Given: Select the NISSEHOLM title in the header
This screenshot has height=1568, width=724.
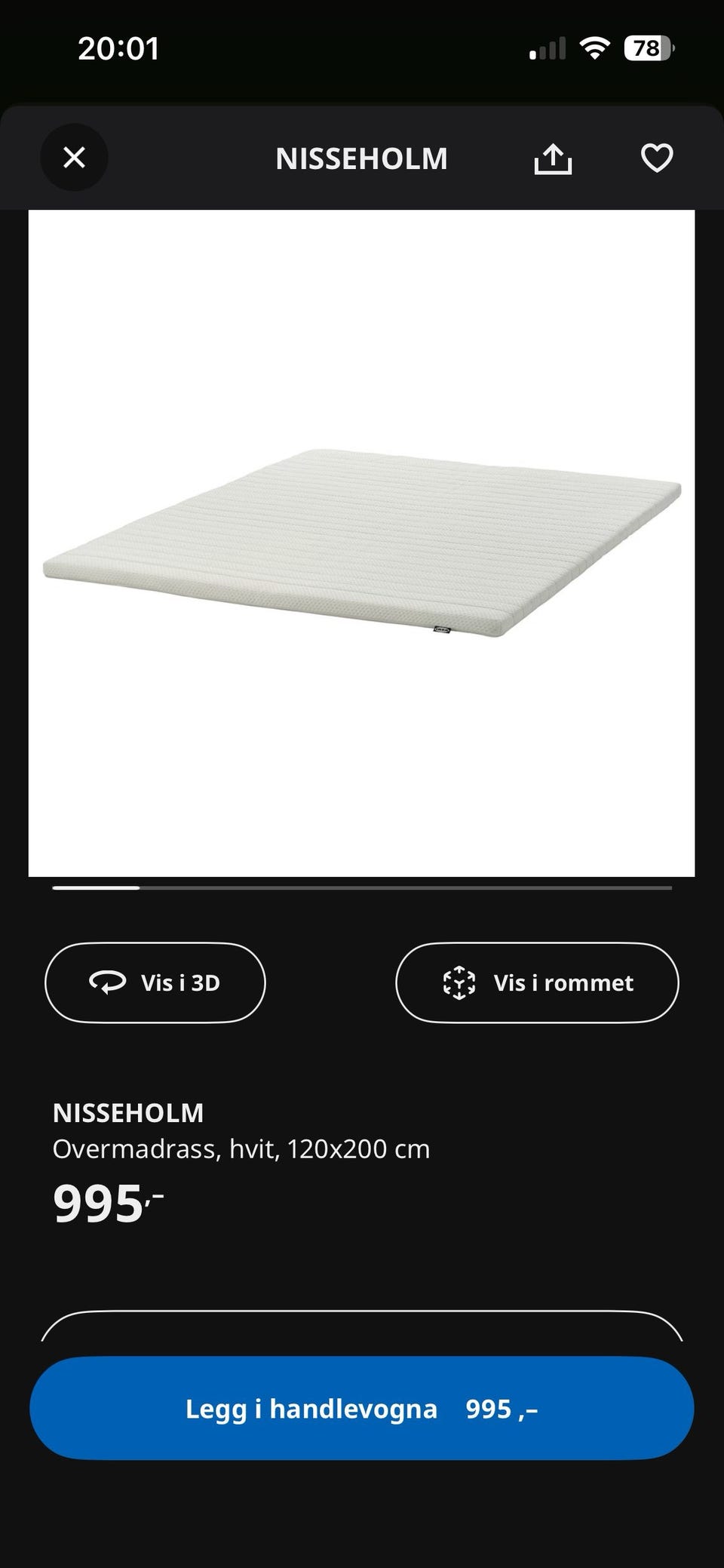Looking at the screenshot, I should pos(362,158).
